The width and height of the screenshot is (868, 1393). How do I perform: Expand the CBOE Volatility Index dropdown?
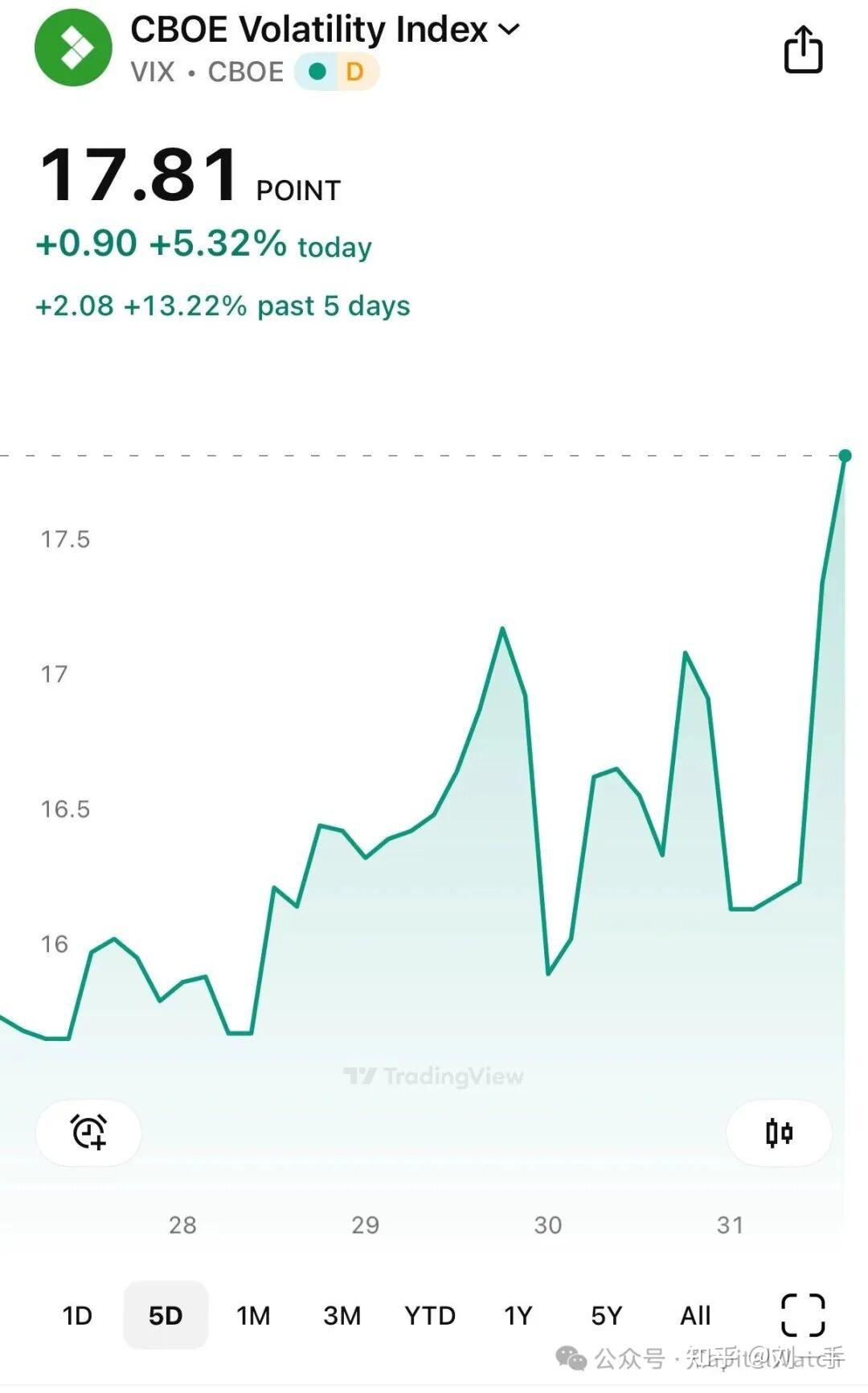click(x=509, y=30)
